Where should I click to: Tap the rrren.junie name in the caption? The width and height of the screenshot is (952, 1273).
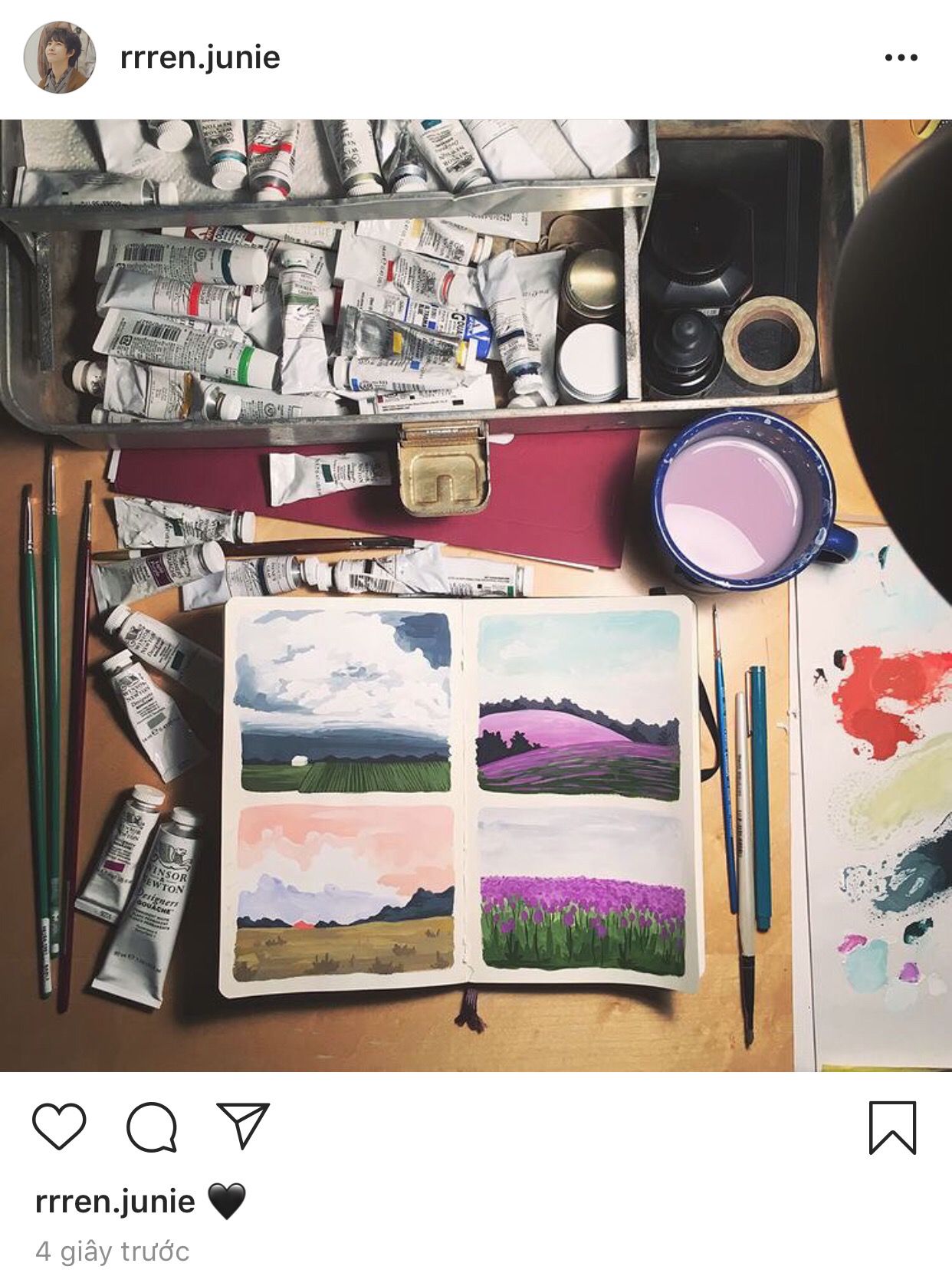click(115, 1201)
